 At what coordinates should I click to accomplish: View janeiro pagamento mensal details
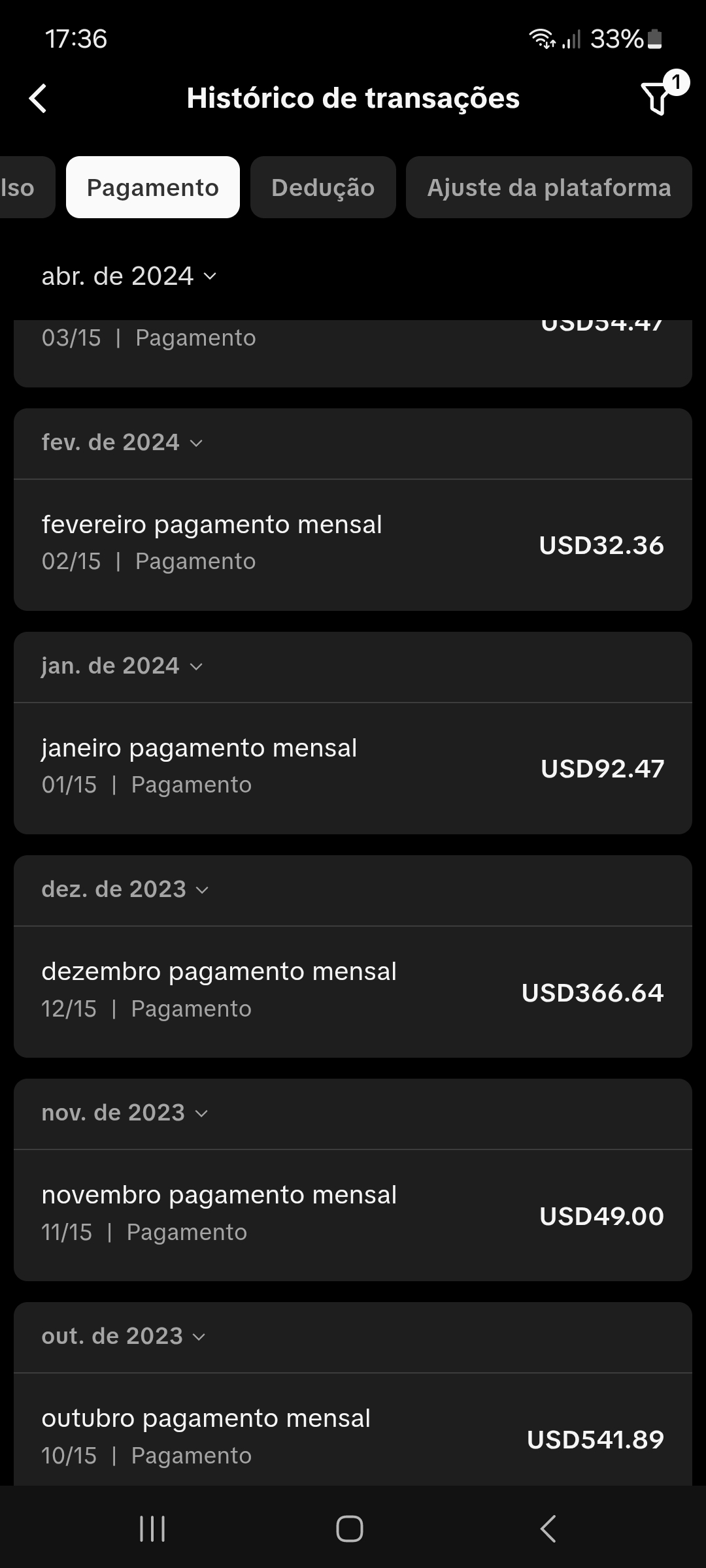point(353,768)
